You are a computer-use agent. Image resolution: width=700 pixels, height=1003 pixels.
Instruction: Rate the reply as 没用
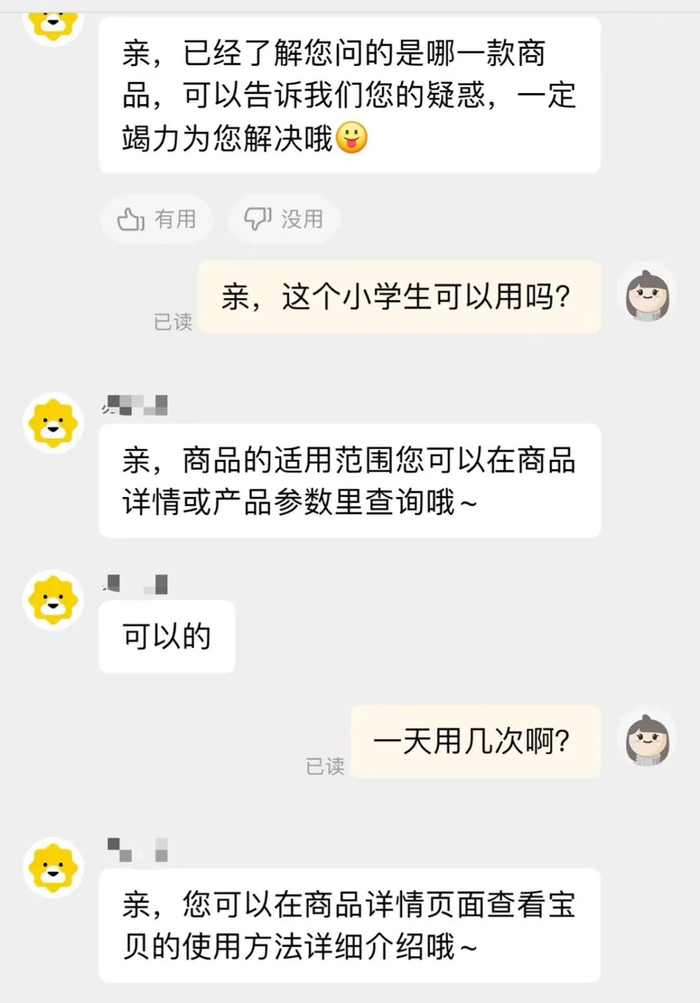tap(283, 219)
